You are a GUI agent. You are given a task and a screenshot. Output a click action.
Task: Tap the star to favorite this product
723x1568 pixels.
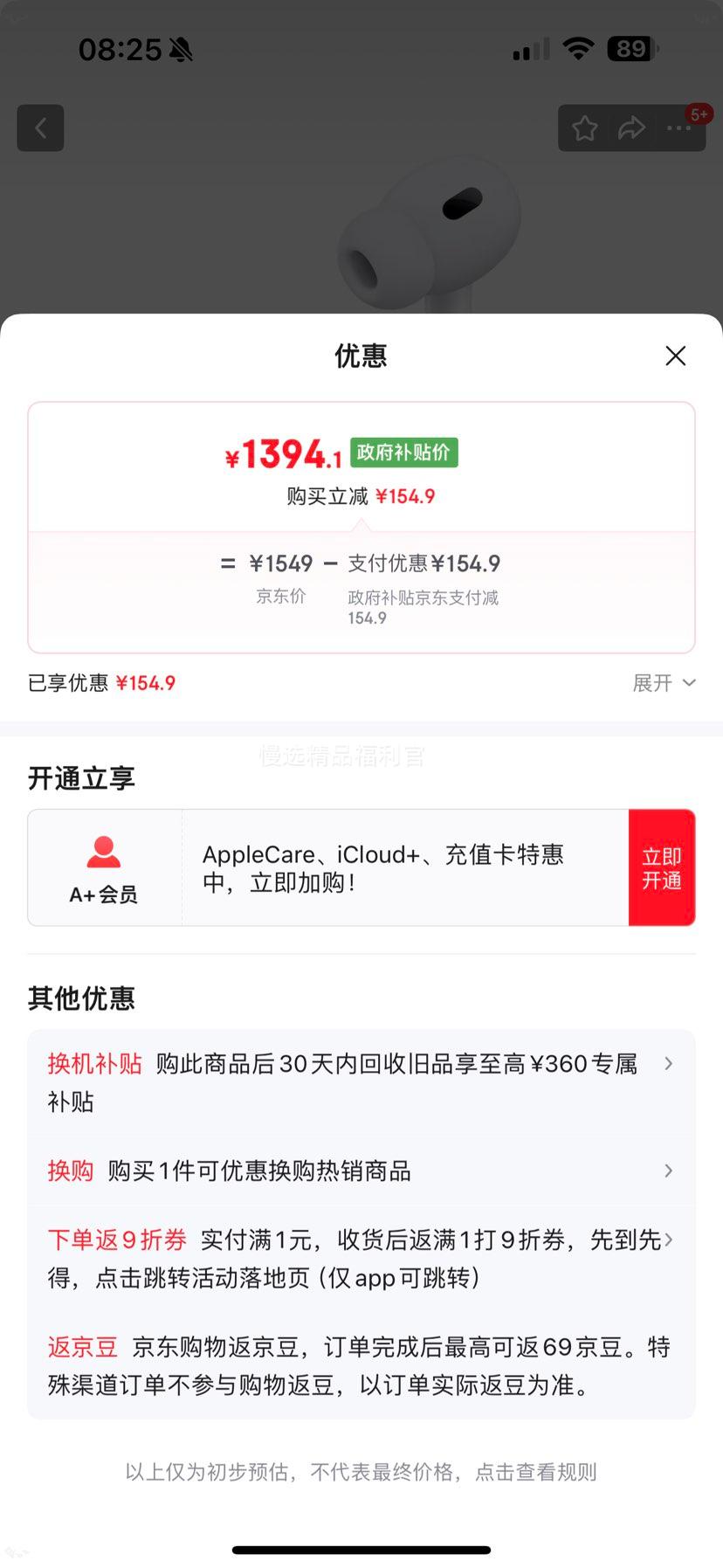pos(584,128)
